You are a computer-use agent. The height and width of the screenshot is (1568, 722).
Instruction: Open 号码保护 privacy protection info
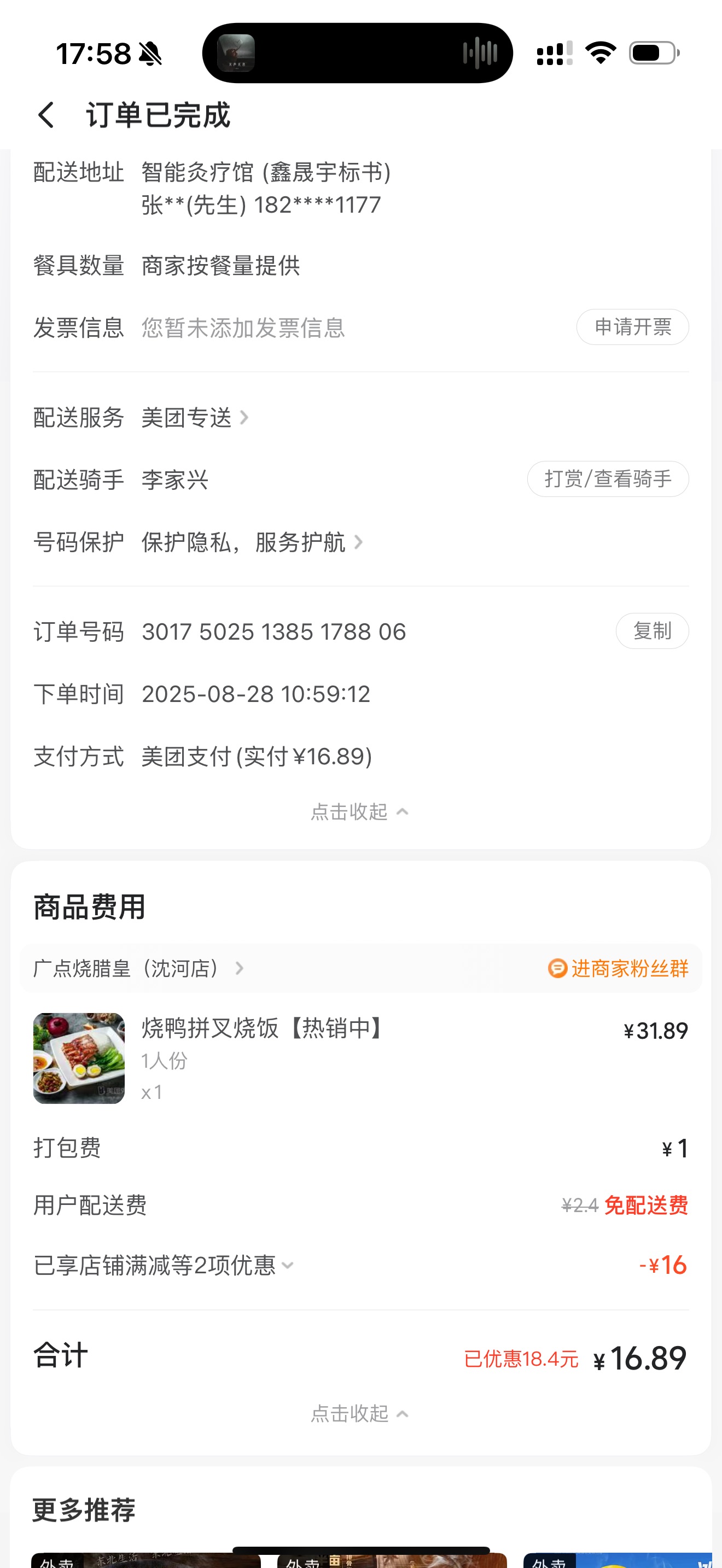click(x=251, y=542)
